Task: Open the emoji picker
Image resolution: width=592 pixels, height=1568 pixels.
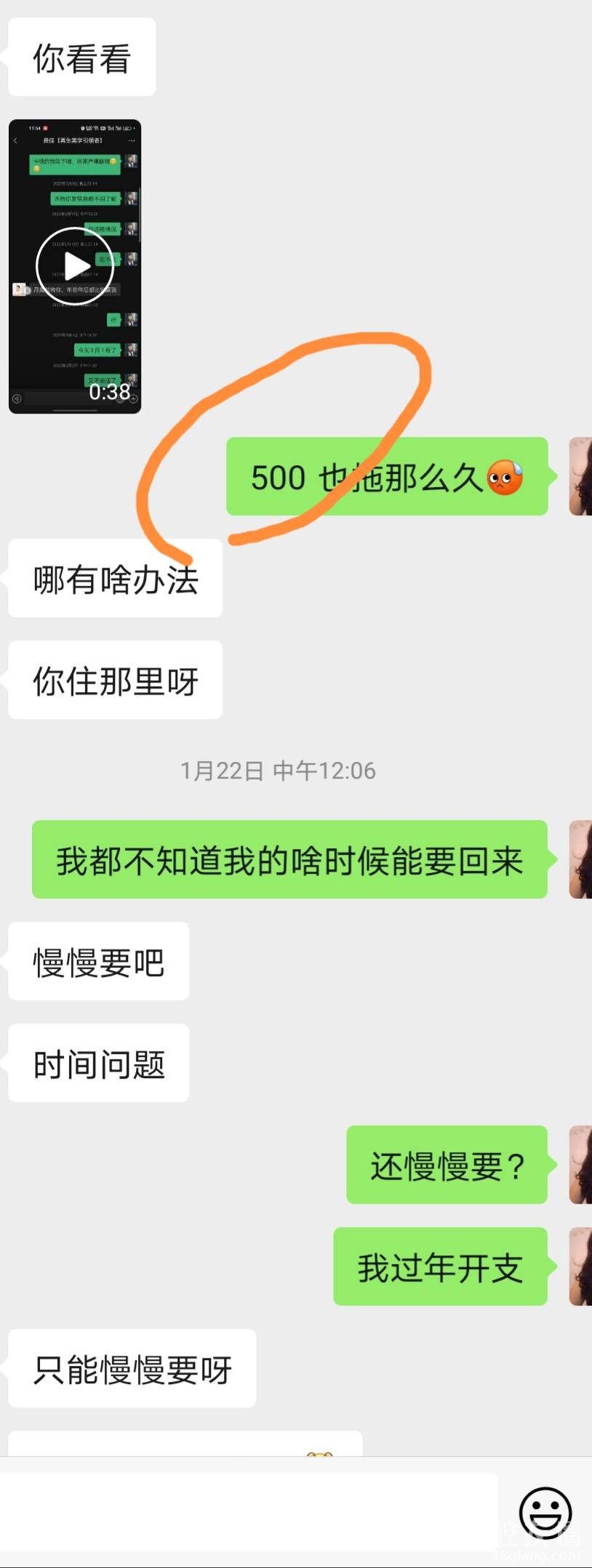Action: pyautogui.click(x=545, y=1512)
